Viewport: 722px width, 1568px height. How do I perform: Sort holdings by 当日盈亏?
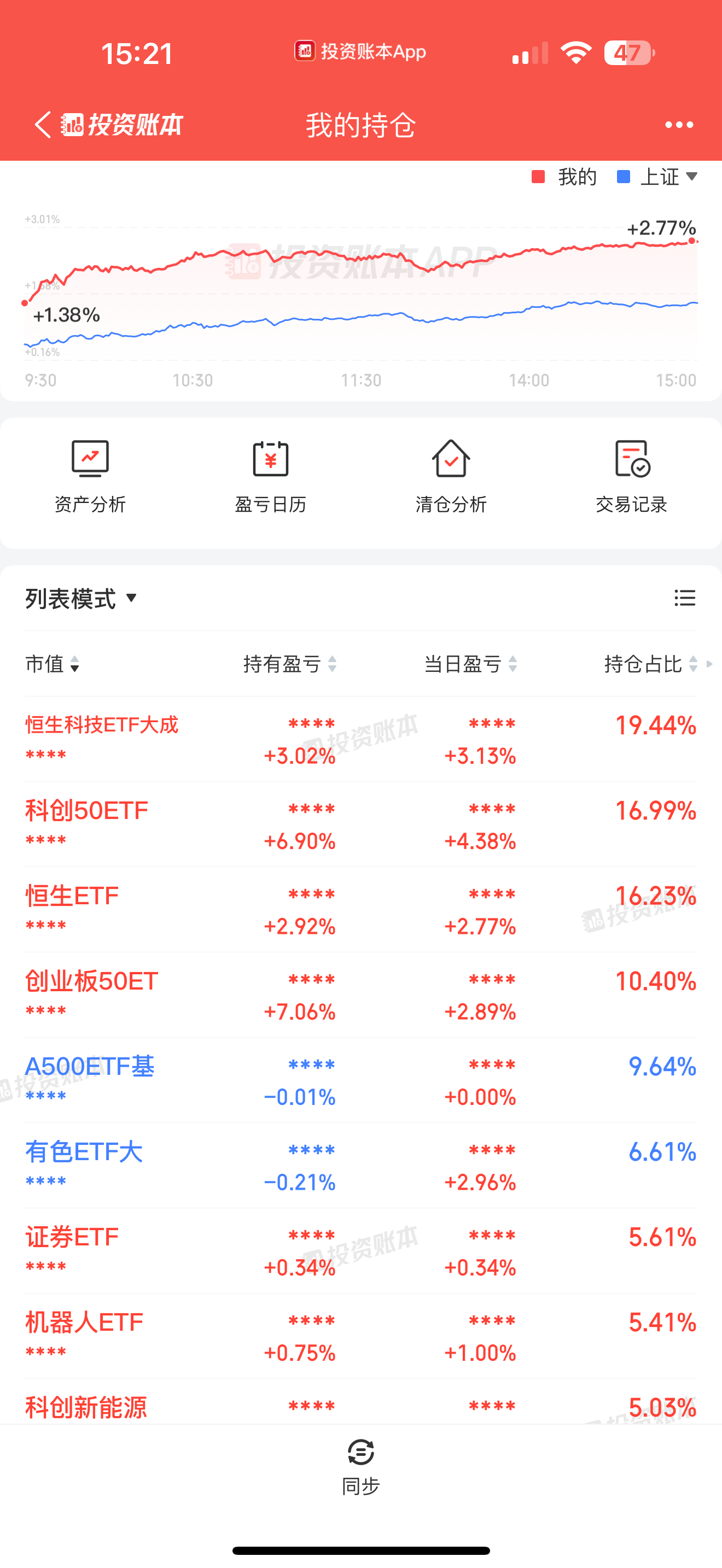470,664
